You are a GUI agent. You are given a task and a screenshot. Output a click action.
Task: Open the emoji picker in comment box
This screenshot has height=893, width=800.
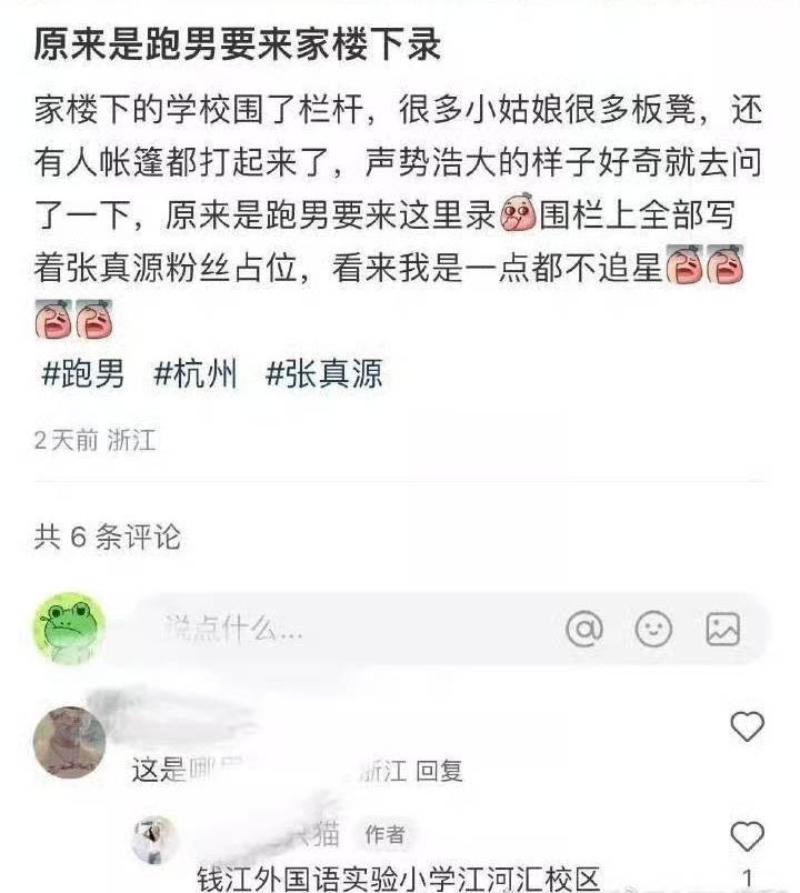(x=653, y=628)
